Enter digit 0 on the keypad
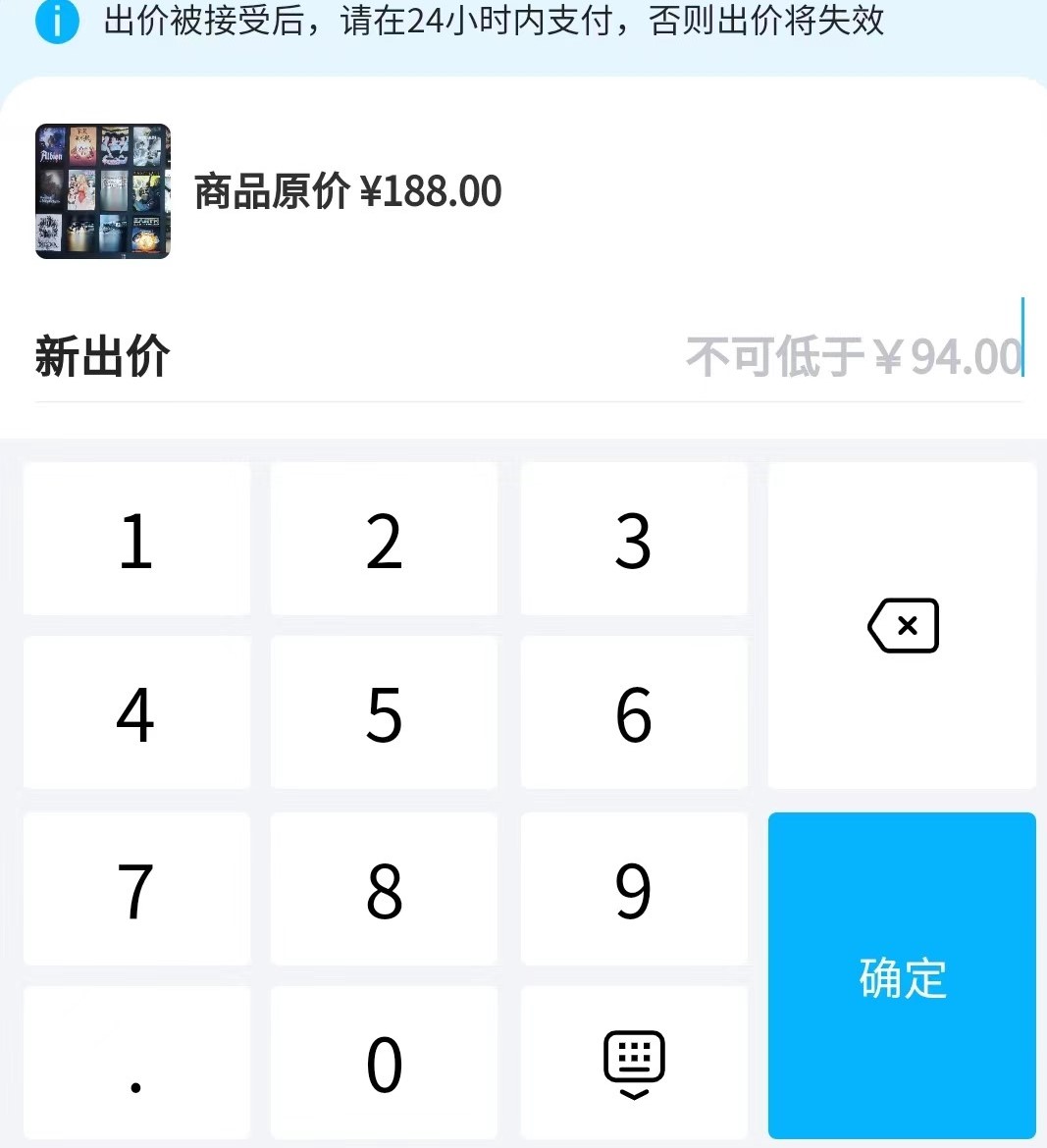 coord(384,1064)
